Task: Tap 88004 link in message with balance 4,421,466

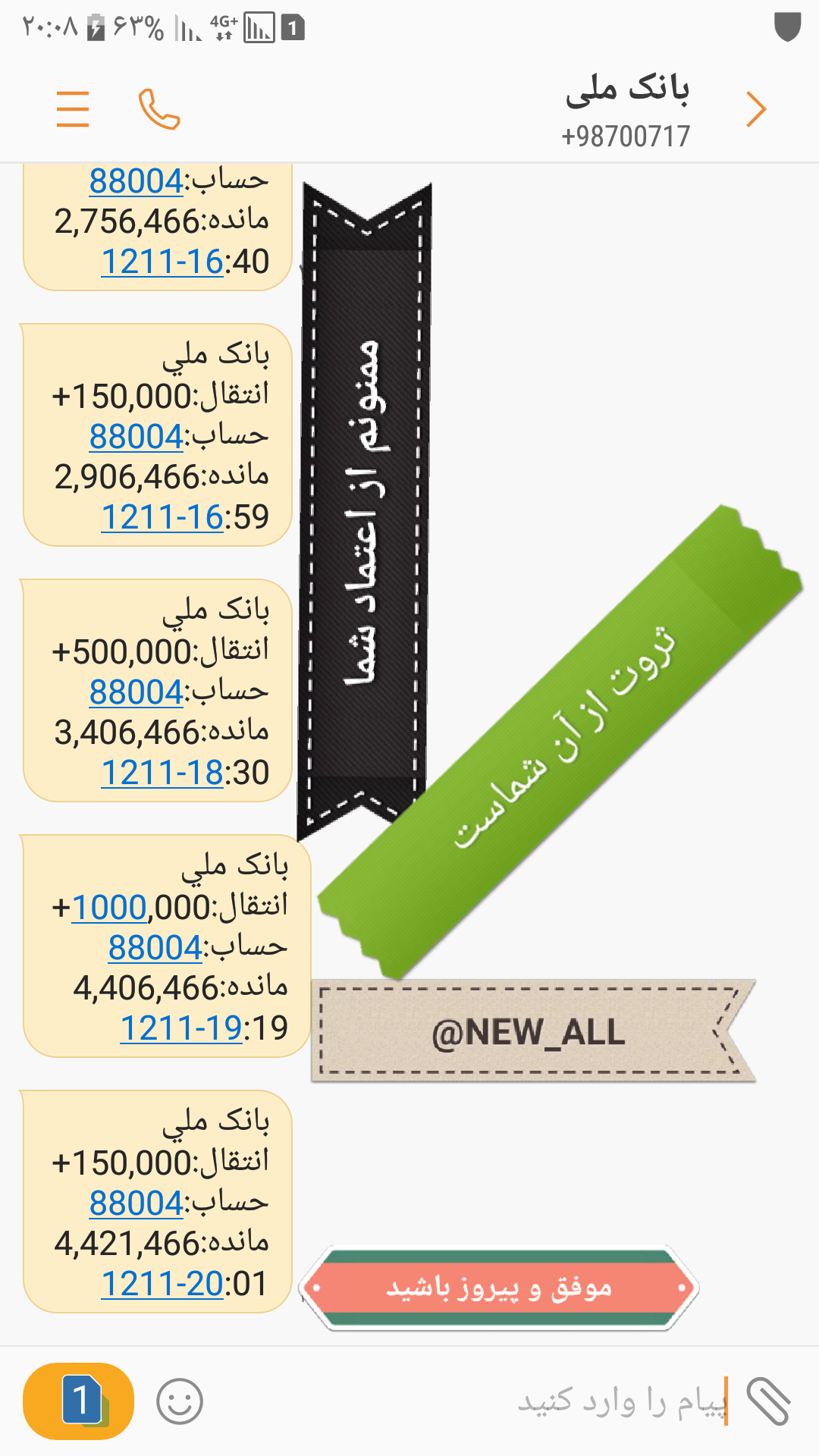Action: tap(136, 1203)
